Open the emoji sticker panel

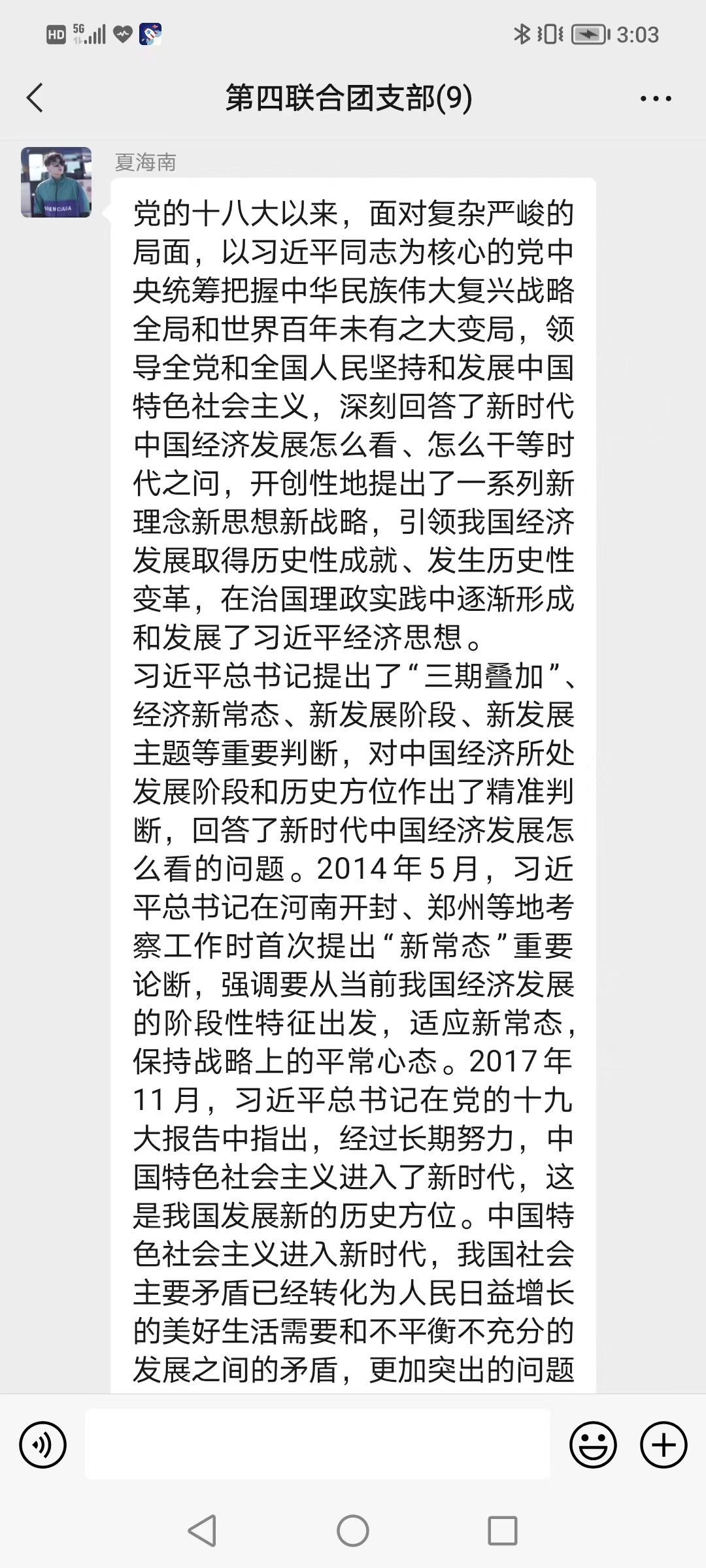[x=593, y=1445]
